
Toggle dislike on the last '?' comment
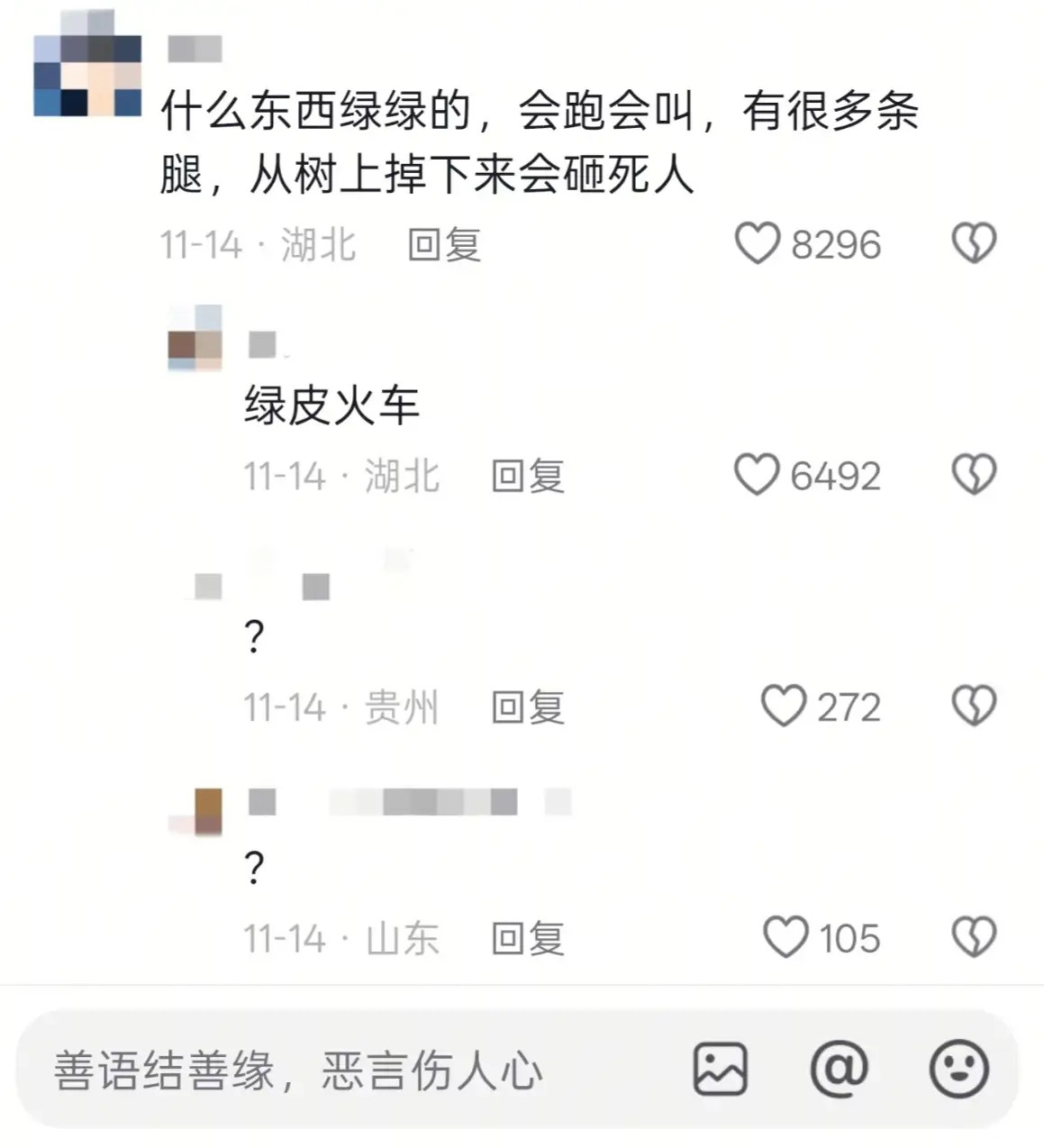tap(972, 937)
